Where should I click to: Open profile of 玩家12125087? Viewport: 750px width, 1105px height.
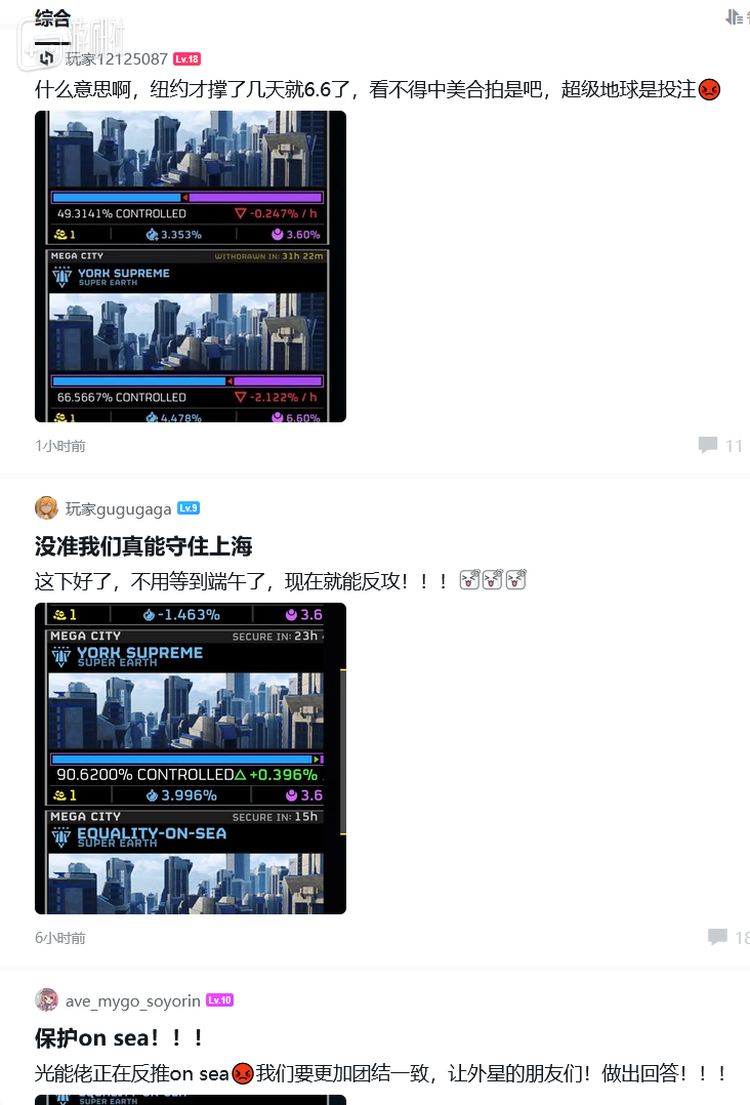coord(116,59)
